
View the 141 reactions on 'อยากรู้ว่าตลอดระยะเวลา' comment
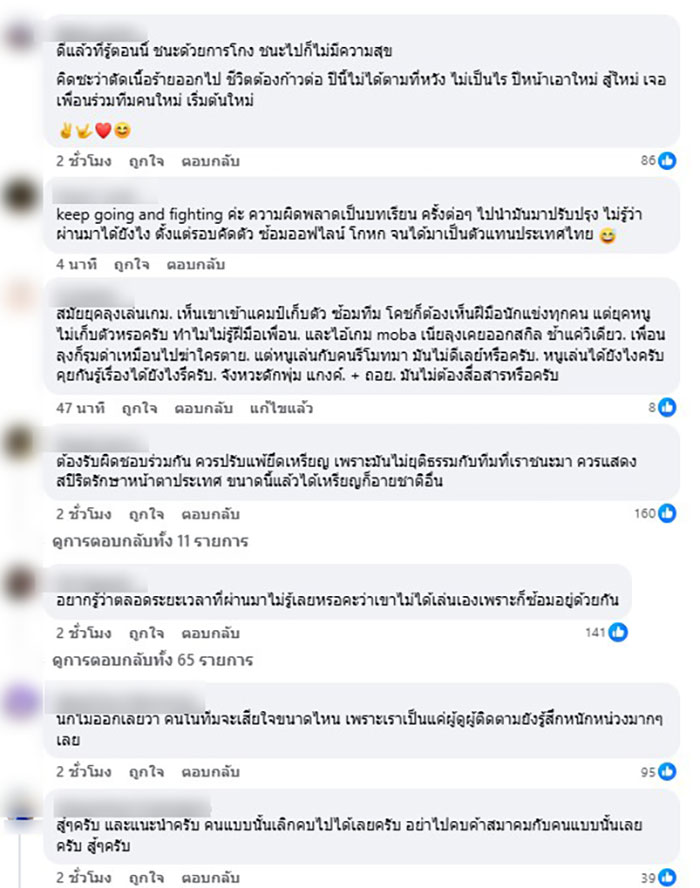[x=607, y=632]
